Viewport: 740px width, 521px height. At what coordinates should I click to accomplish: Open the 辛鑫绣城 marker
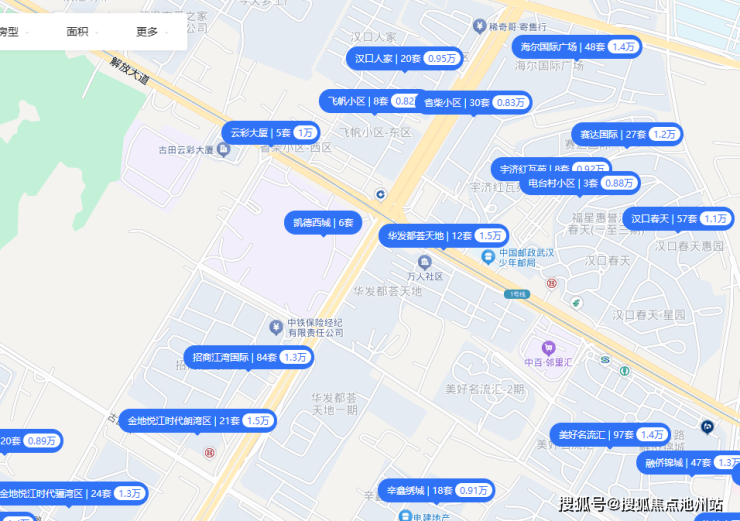[435, 491]
